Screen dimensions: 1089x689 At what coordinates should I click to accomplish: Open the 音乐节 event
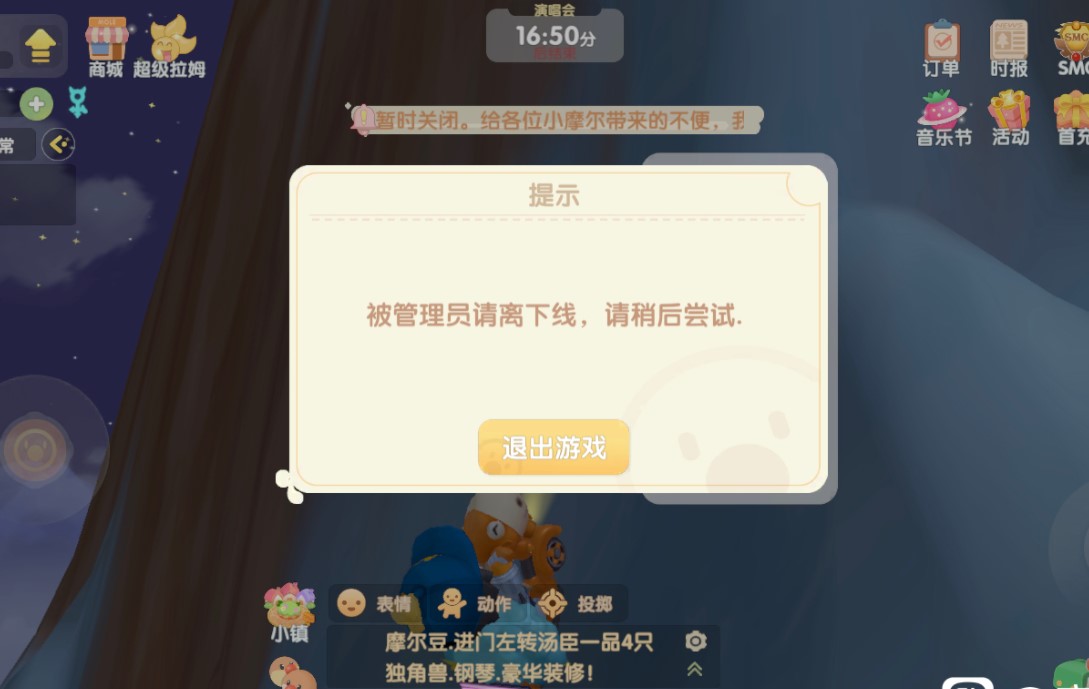[x=943, y=118]
